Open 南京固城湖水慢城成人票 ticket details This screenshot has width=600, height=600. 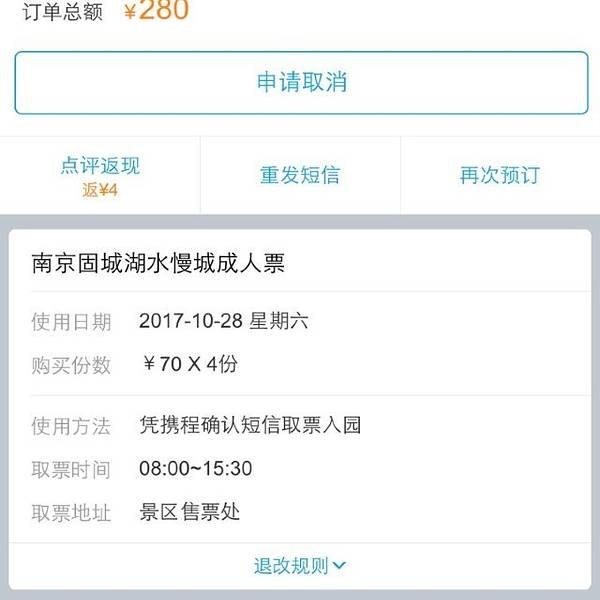click(160, 264)
